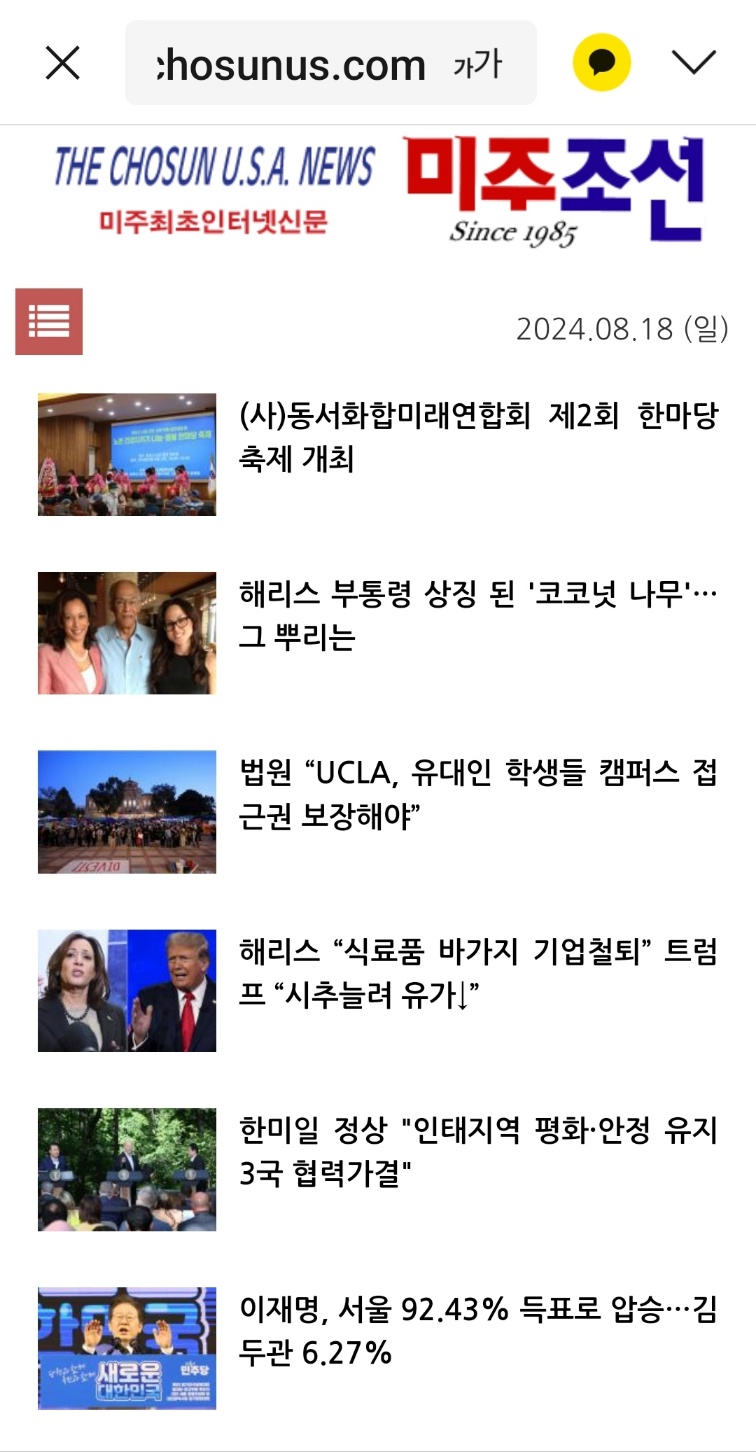756x1452 pixels.
Task: Read the 해리스 코코넛 나무 article
Action: 477,617
